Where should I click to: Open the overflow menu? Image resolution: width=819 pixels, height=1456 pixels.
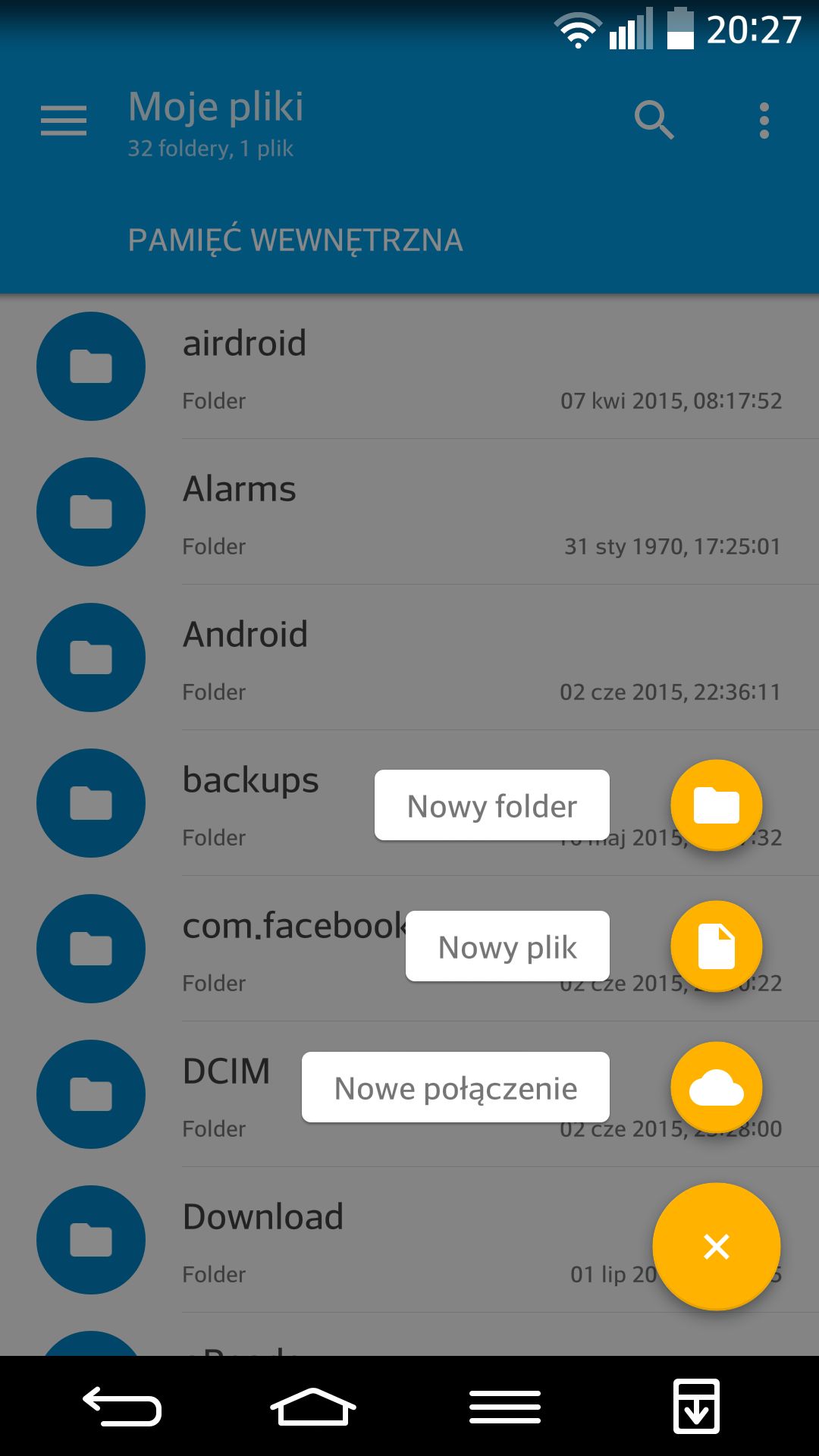coord(764,121)
